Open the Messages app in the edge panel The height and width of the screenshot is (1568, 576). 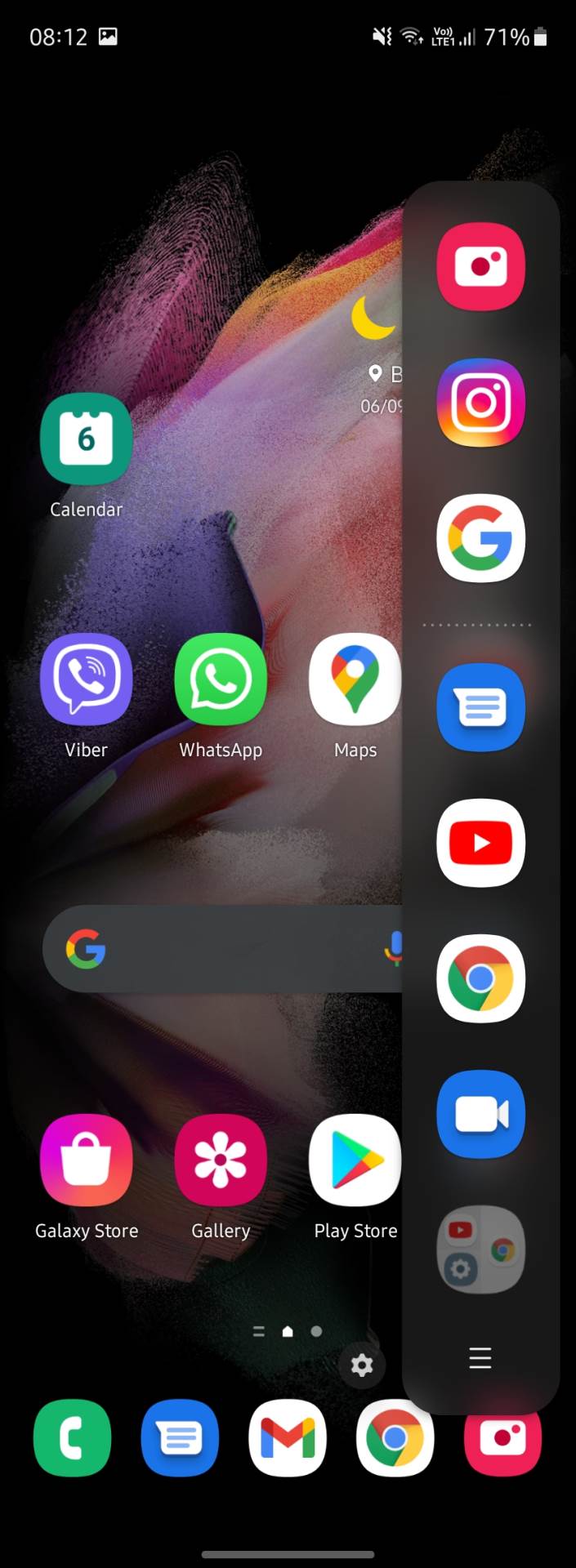pos(480,707)
